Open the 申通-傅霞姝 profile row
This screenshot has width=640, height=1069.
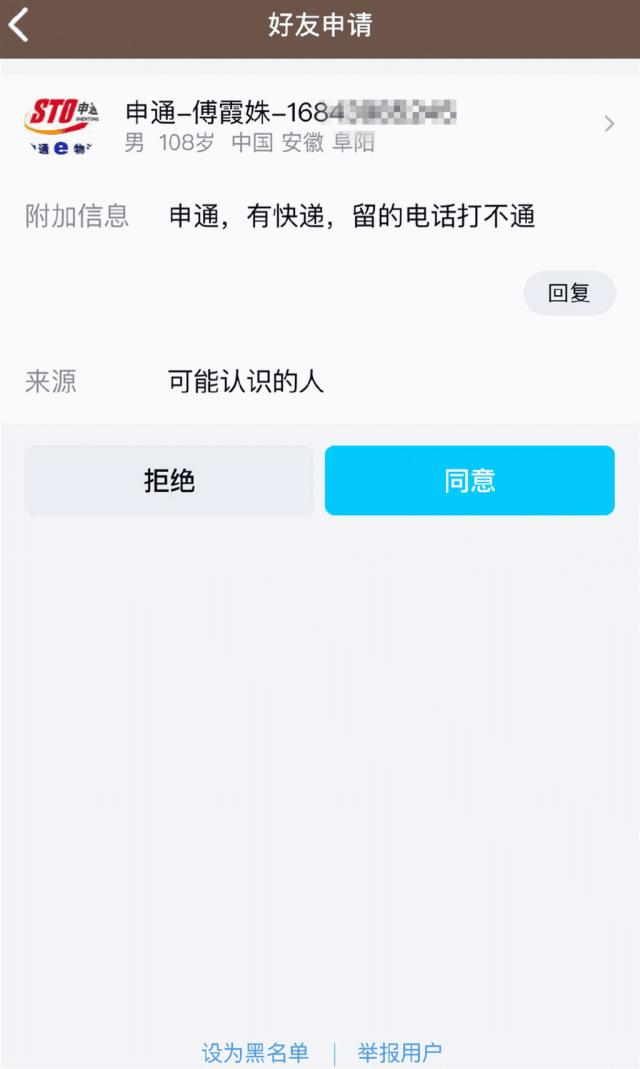(320, 125)
